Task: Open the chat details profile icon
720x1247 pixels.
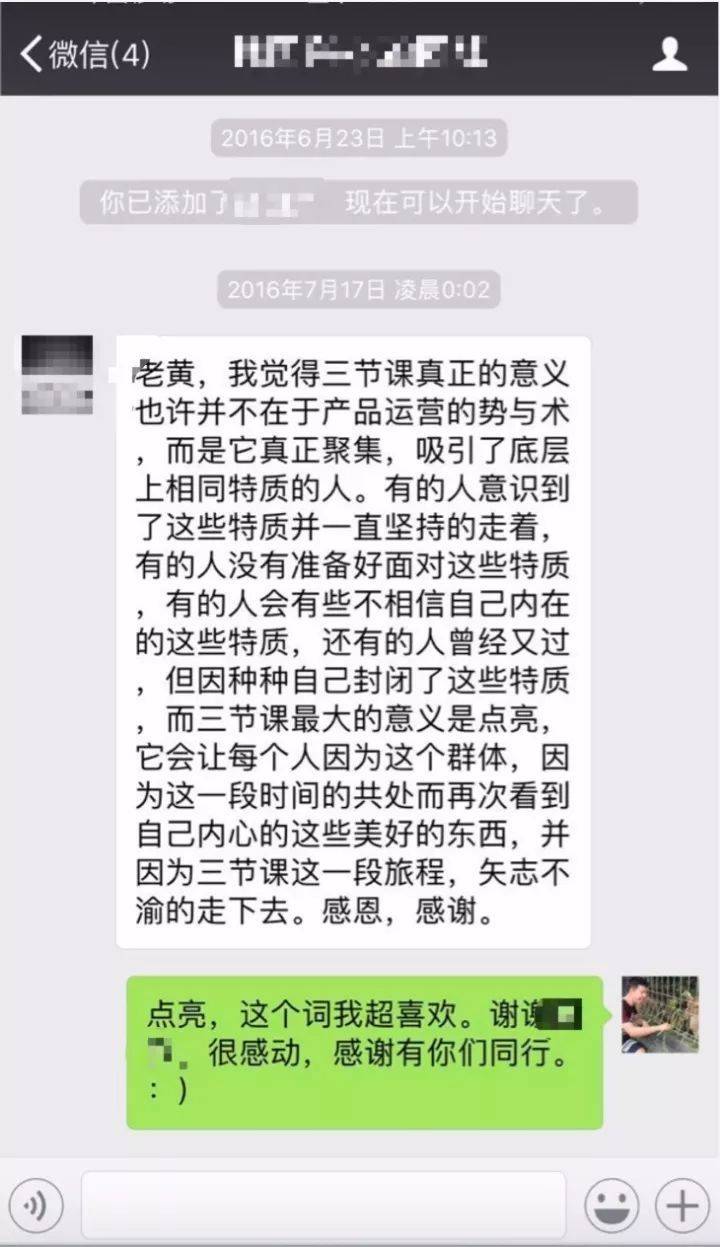Action: pos(669,53)
